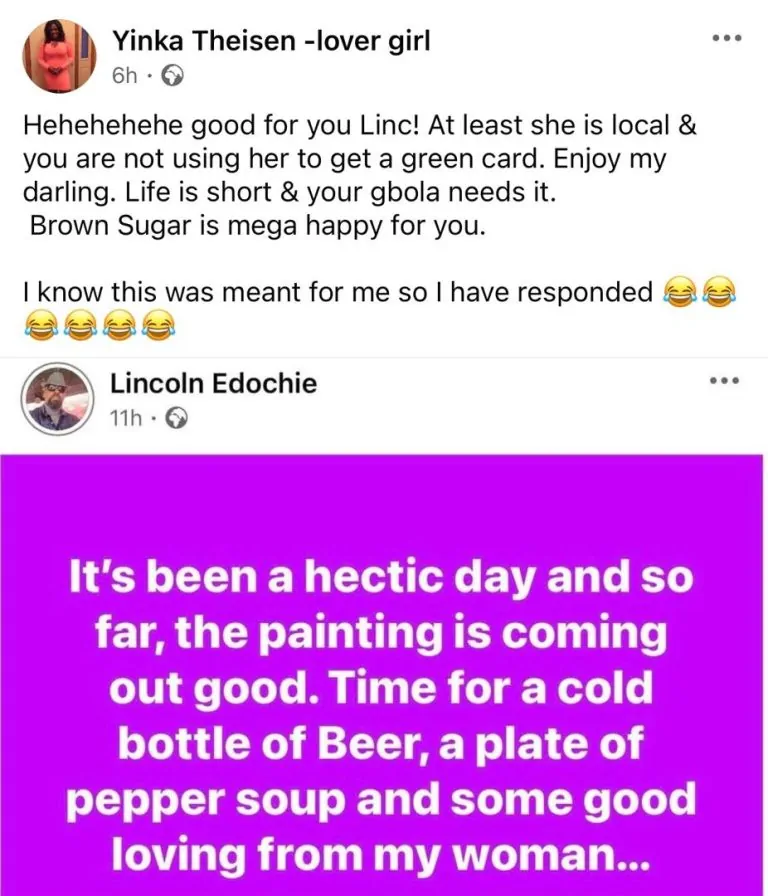Visit Lincoln Edochie's profile via his name
This screenshot has width=768, height=896.
(213, 383)
